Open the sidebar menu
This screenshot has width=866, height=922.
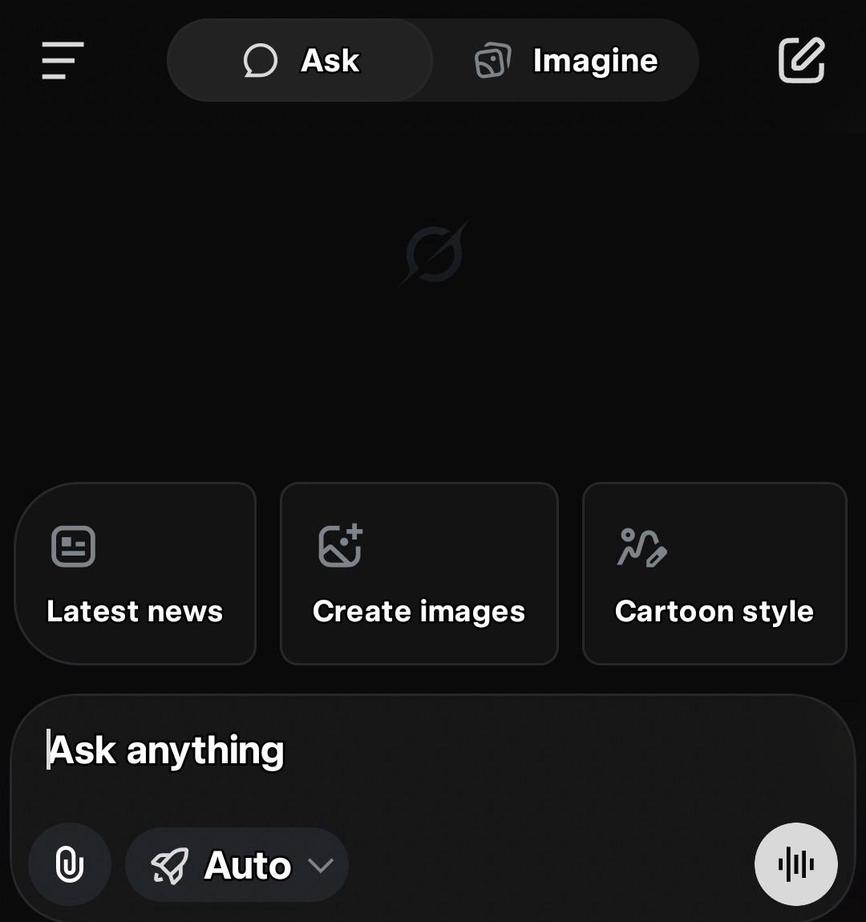point(62,61)
